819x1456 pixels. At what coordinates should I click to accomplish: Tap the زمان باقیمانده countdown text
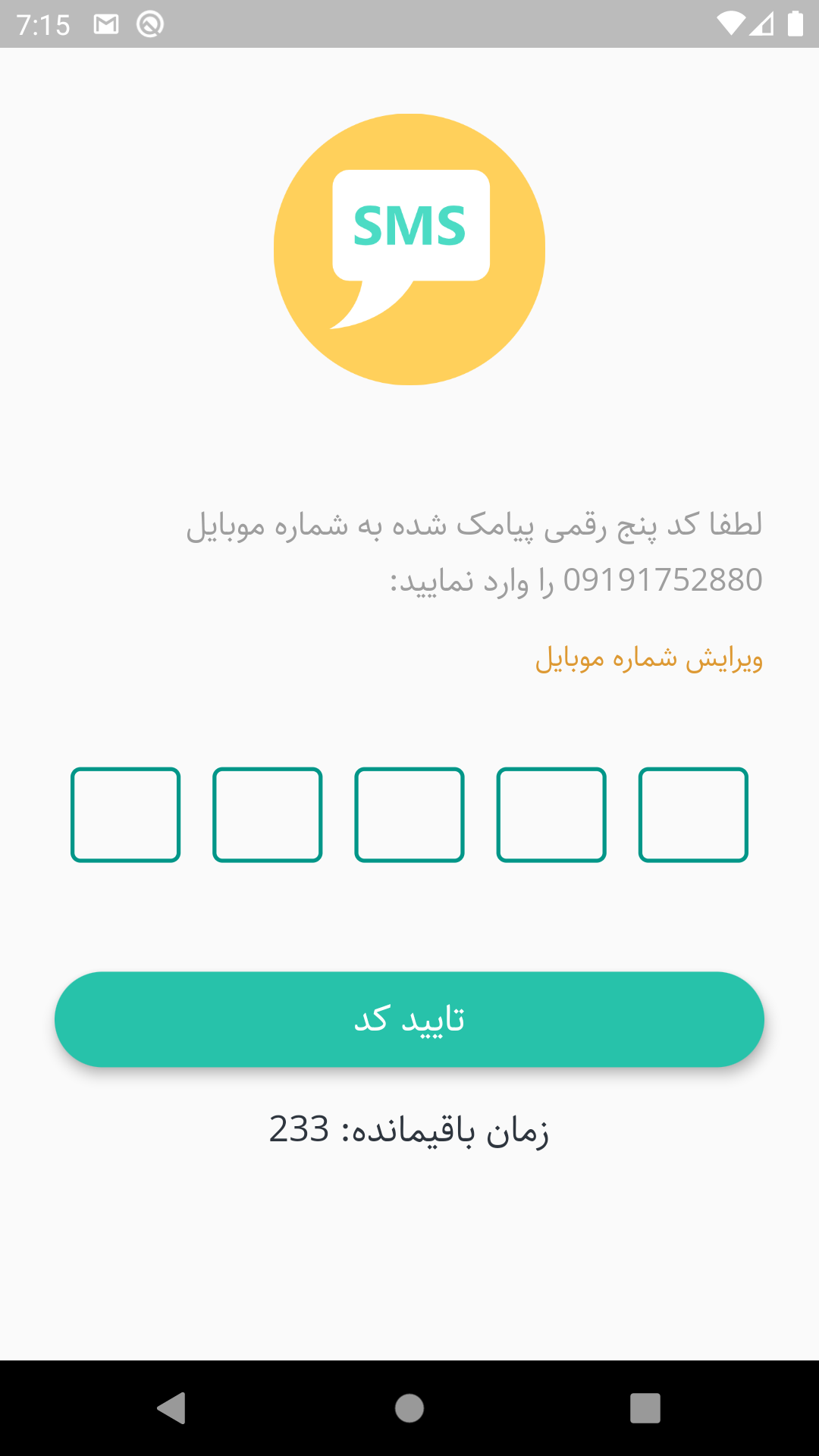[x=409, y=1130]
